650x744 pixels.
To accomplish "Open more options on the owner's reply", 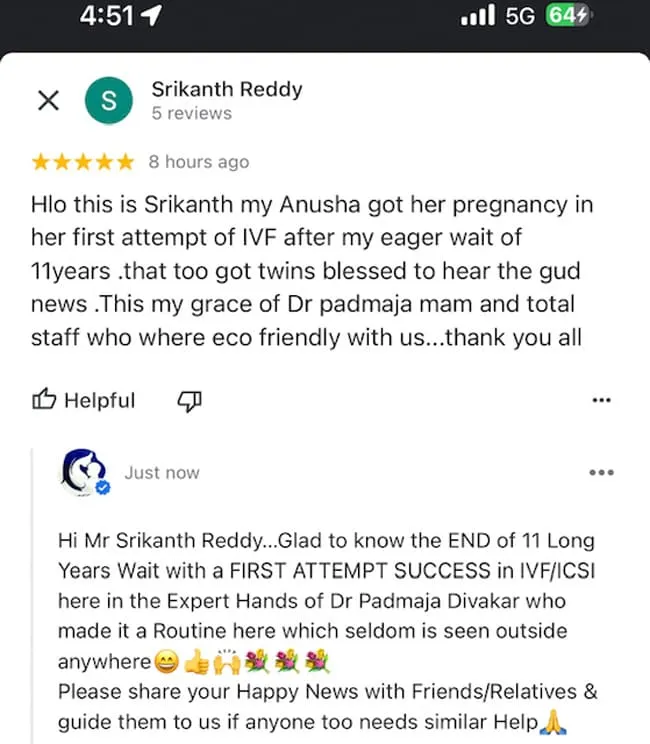I will [601, 472].
